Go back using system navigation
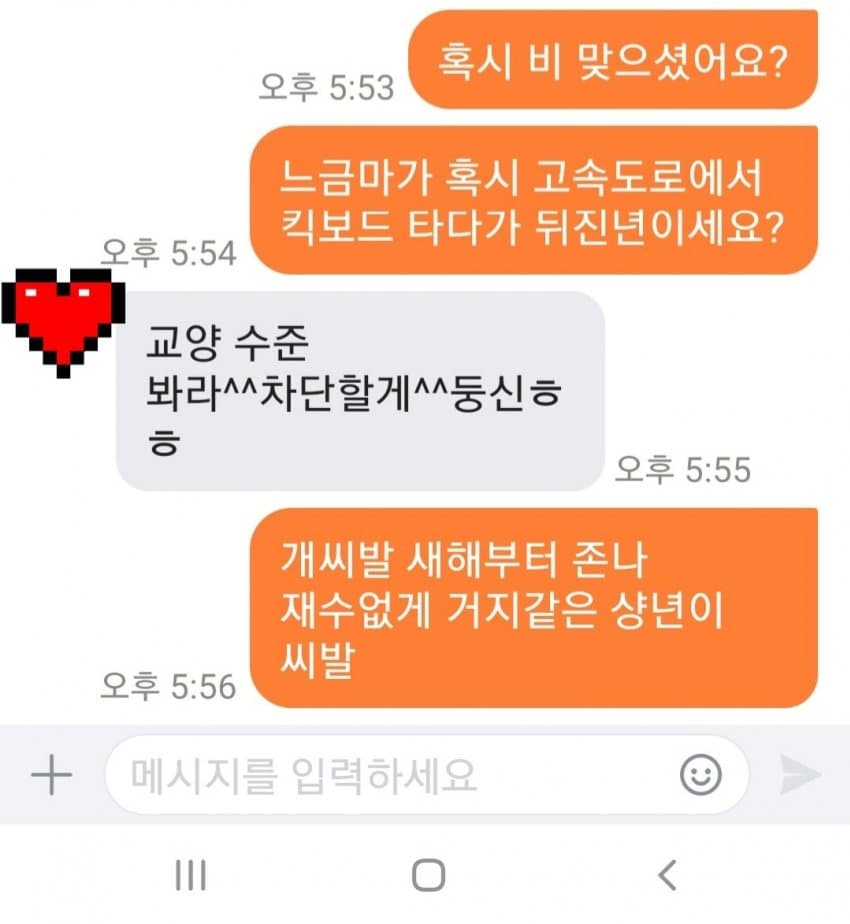The width and height of the screenshot is (850, 924). [667, 875]
